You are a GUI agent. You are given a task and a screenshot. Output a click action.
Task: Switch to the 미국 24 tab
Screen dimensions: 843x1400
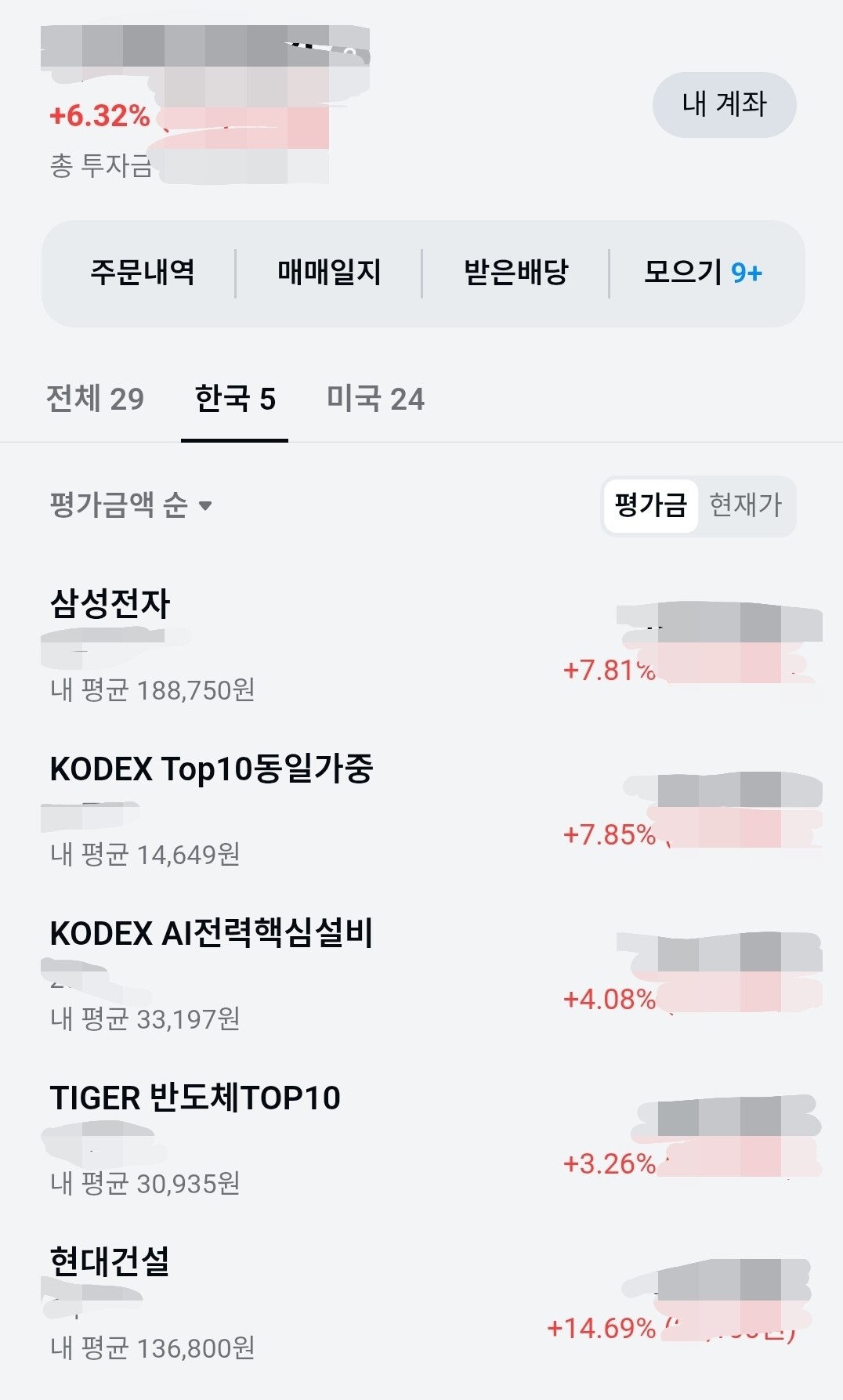(375, 399)
